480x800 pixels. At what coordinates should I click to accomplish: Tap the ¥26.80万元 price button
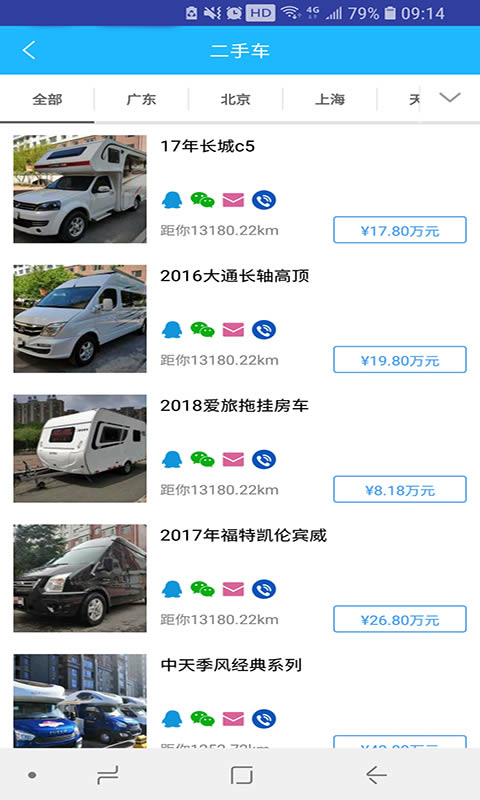pyautogui.click(x=400, y=619)
